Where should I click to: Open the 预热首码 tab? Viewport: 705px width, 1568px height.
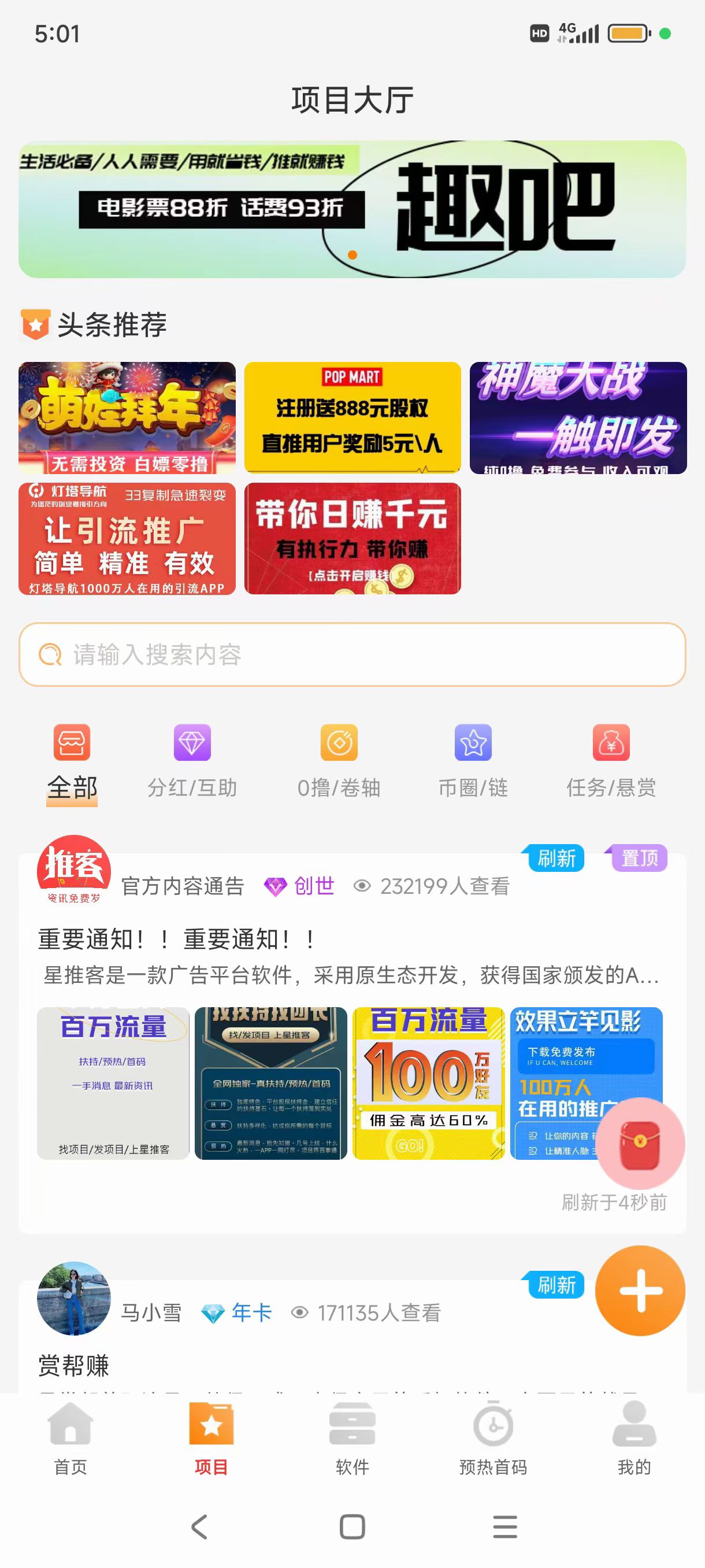493,1438
